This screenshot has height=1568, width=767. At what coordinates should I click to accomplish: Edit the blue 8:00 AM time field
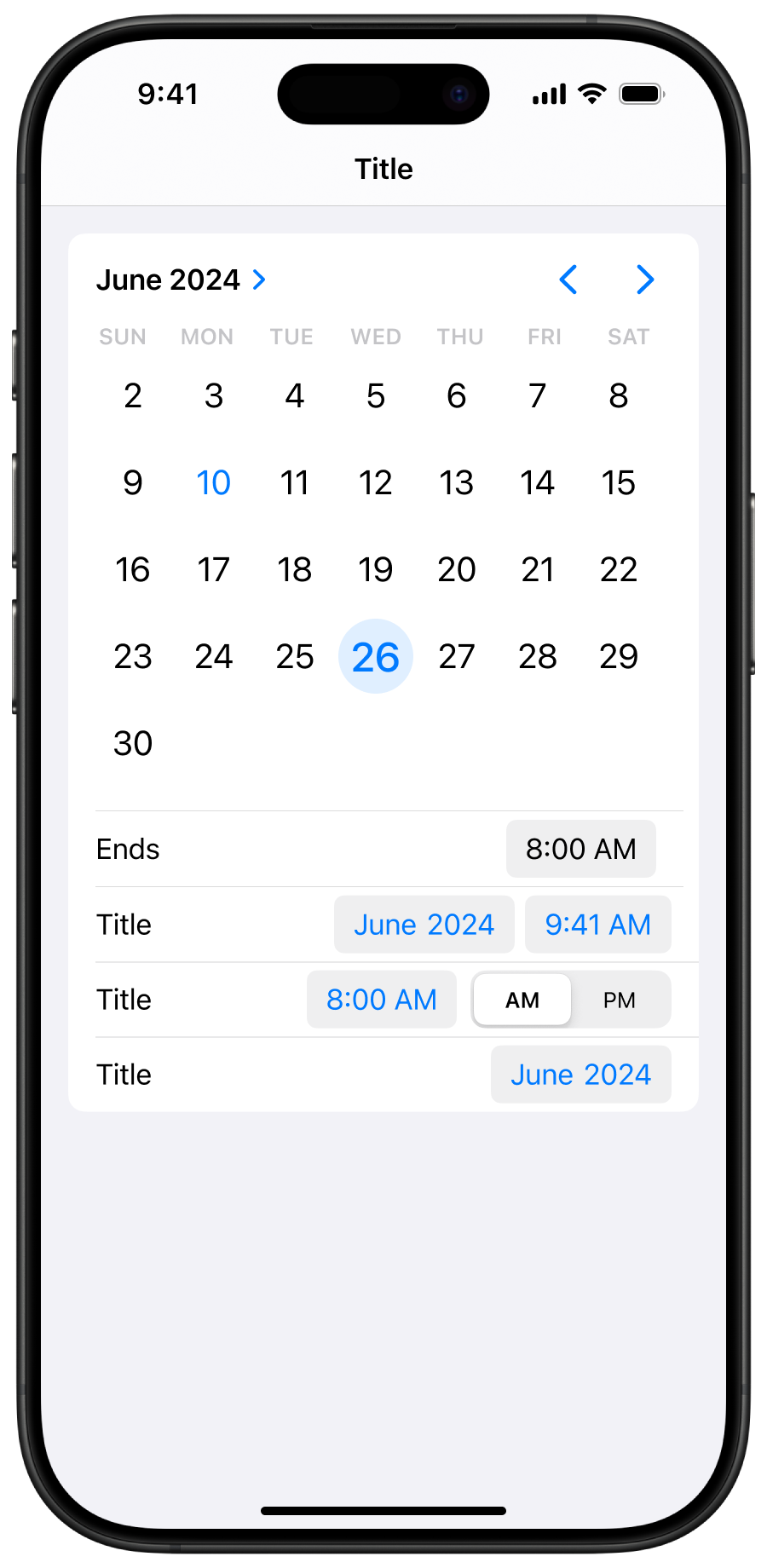381,1000
